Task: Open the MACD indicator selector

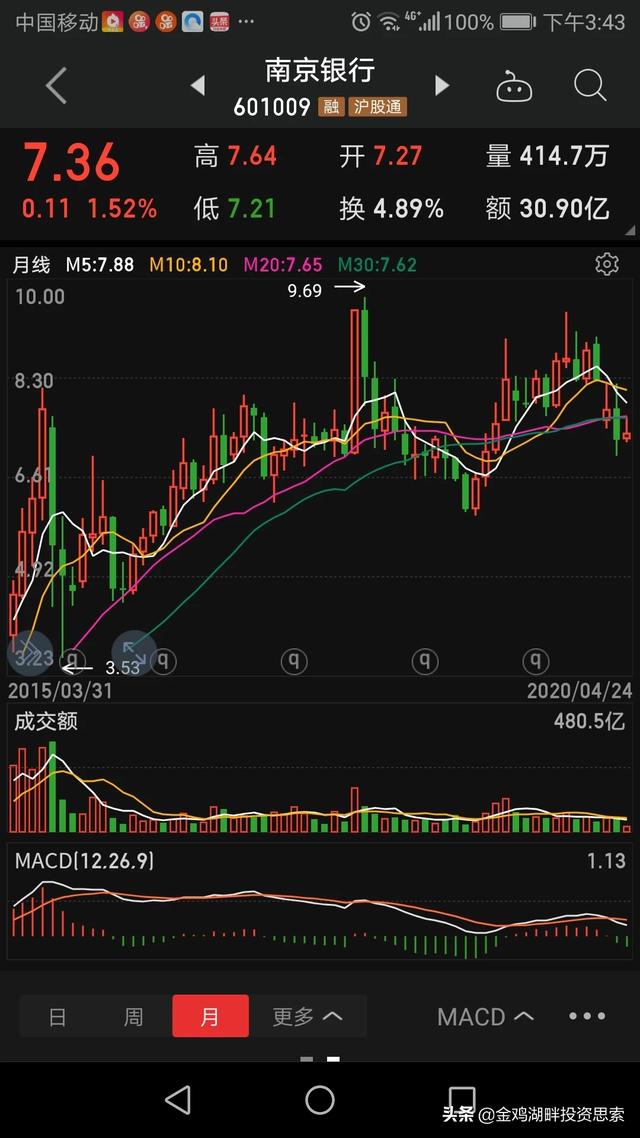Action: coord(486,1016)
